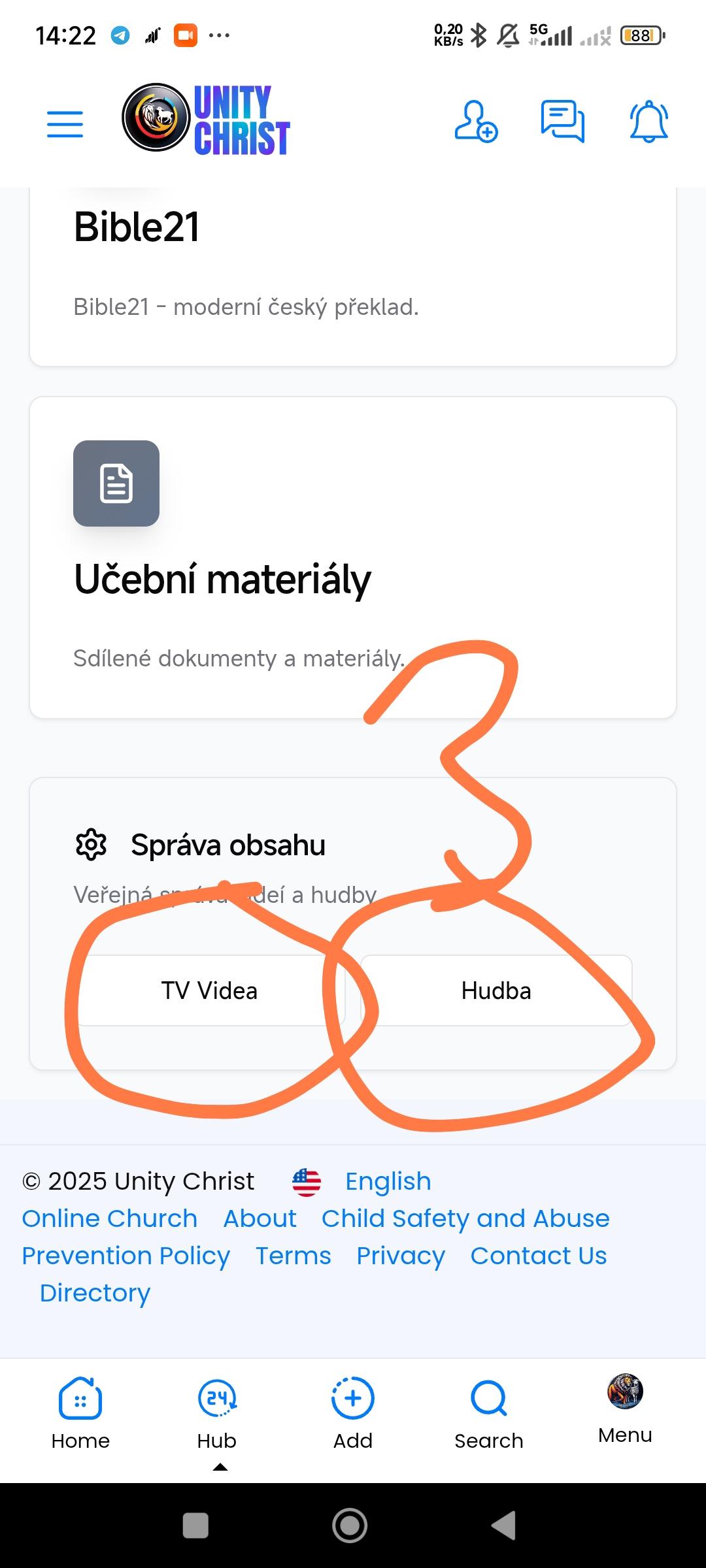Open the Contact Us link
Image resolution: width=706 pixels, height=1568 pixels.
[x=538, y=1256]
